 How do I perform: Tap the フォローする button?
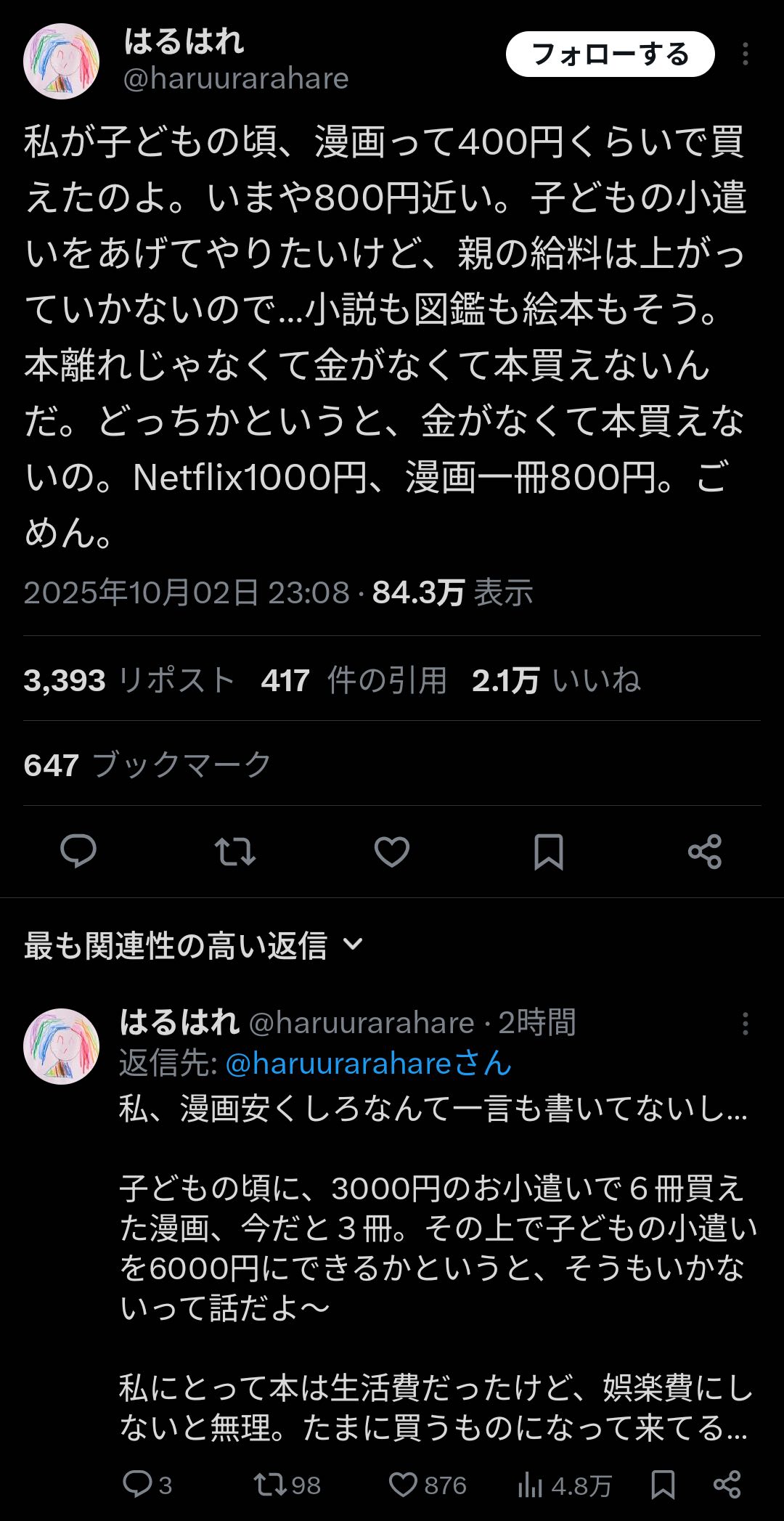(610, 54)
